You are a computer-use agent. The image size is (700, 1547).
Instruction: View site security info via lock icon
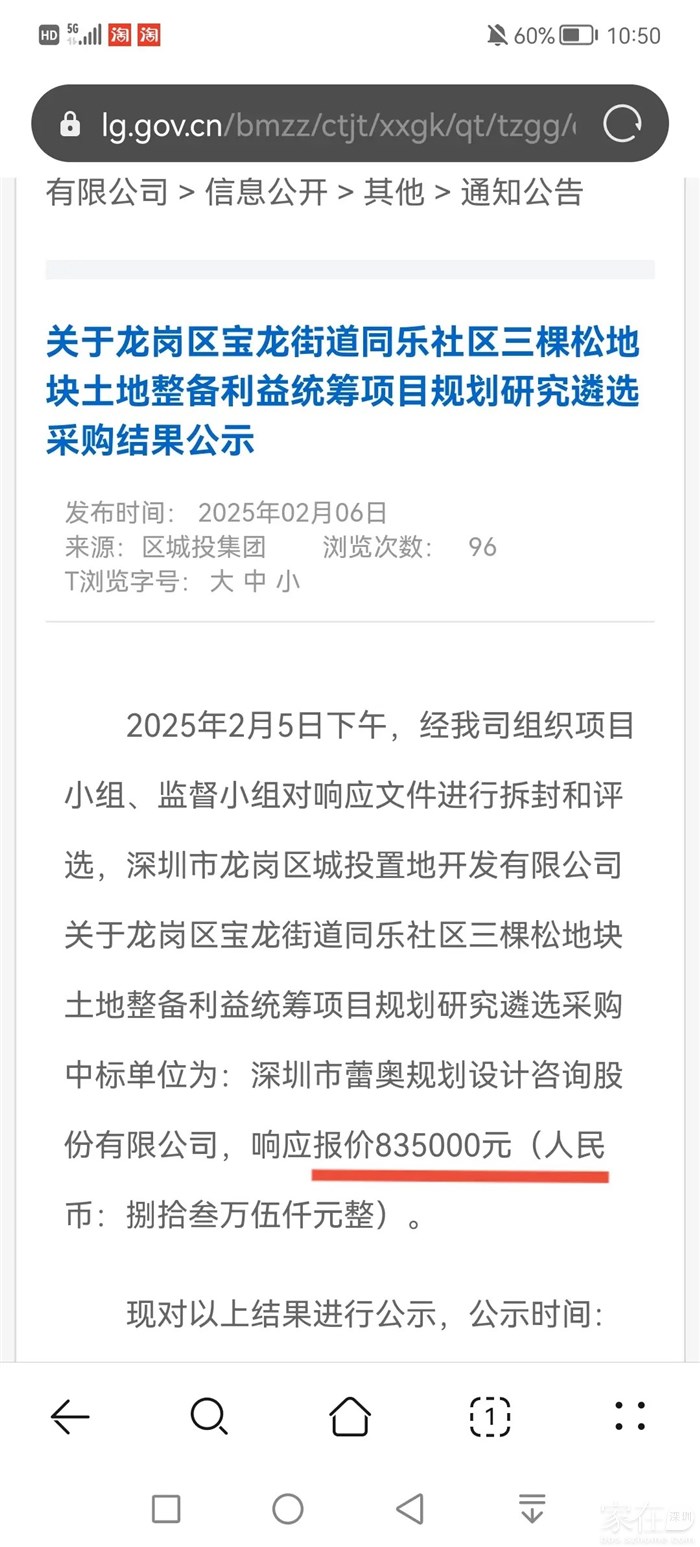point(70,125)
